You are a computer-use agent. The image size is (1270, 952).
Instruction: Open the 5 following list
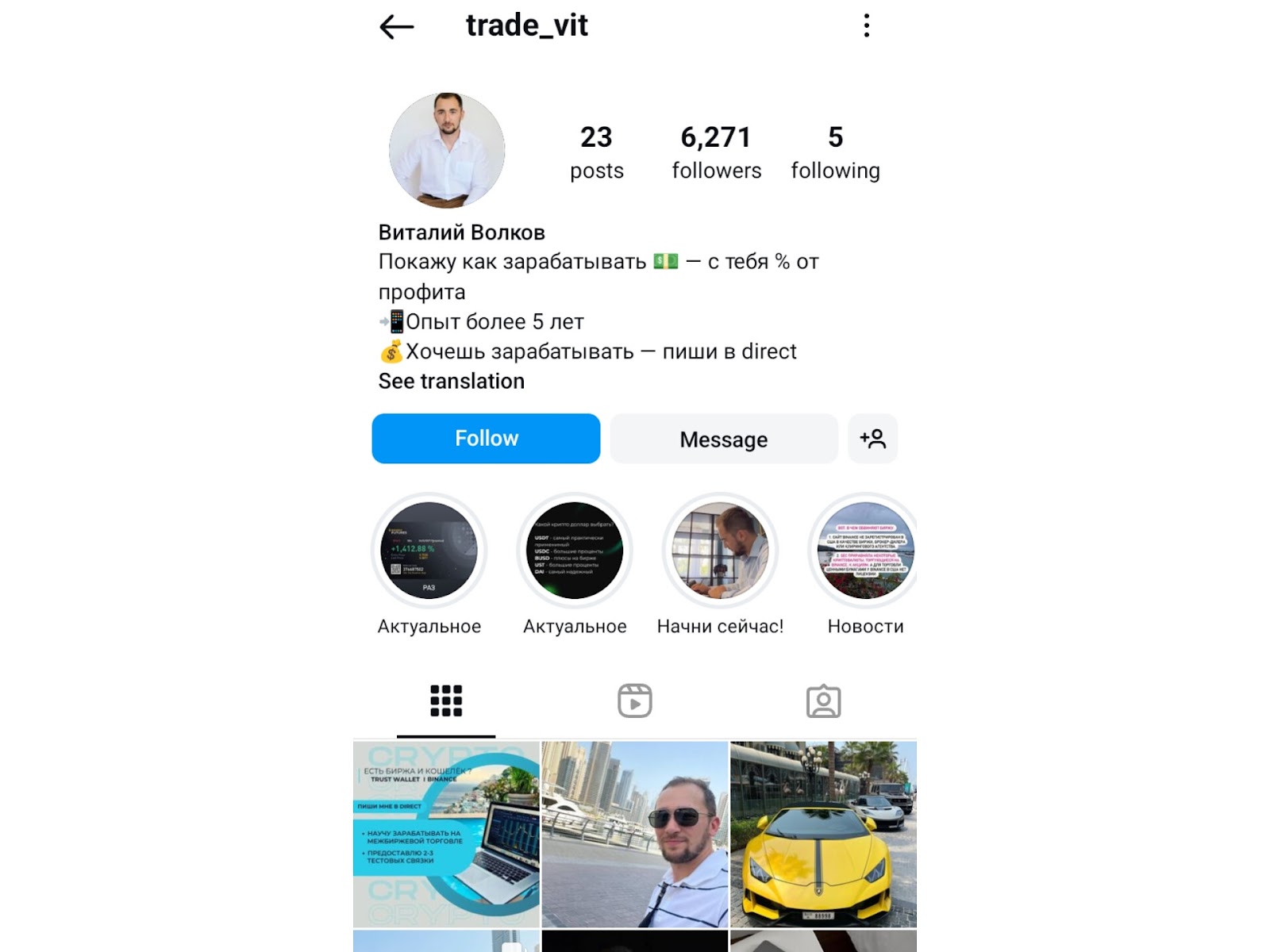click(x=835, y=152)
